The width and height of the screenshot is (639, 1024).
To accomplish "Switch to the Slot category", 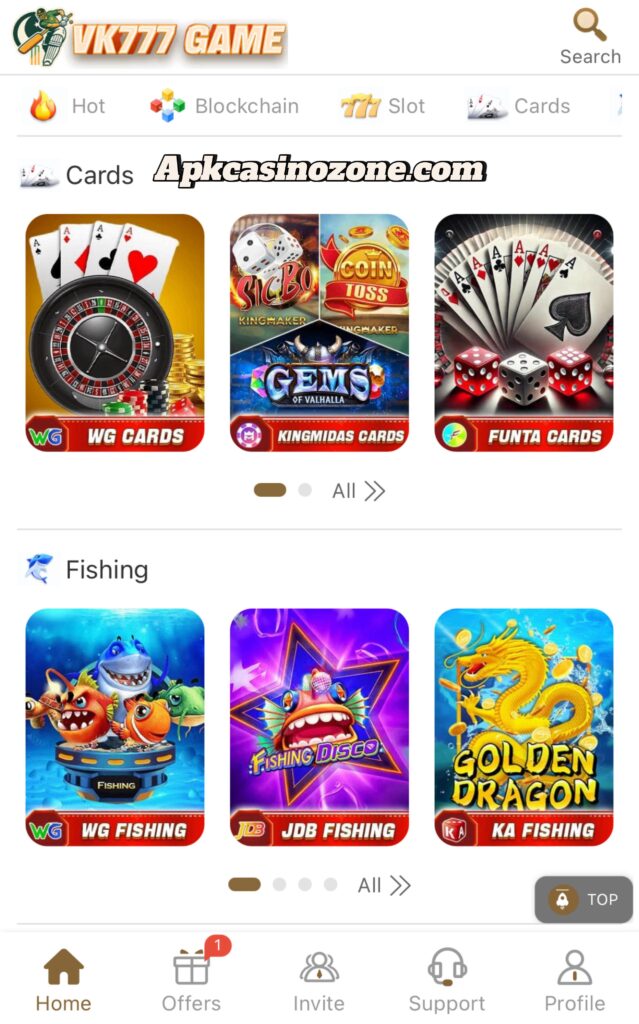I will [383, 106].
